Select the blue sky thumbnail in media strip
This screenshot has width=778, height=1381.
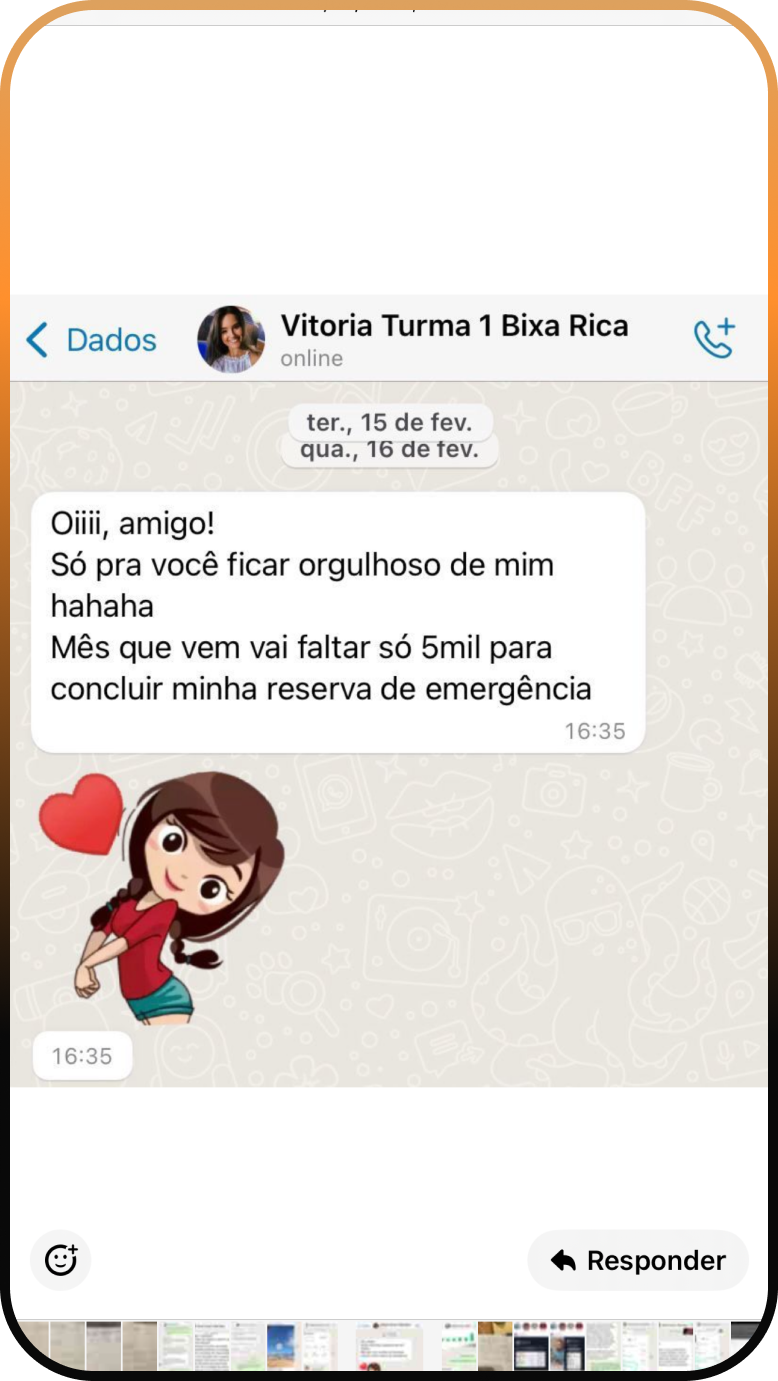(281, 1345)
